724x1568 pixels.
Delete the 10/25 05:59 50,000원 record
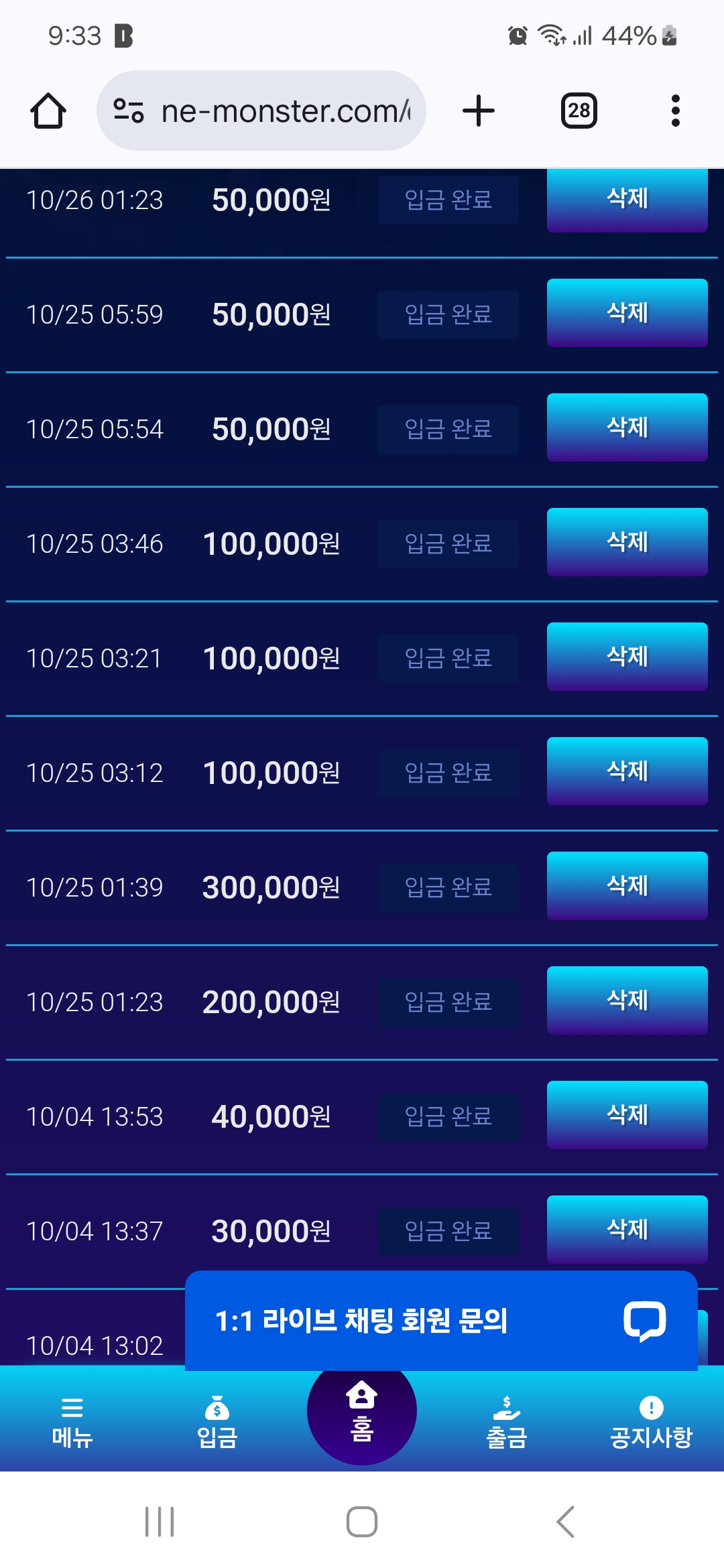pyautogui.click(x=627, y=313)
